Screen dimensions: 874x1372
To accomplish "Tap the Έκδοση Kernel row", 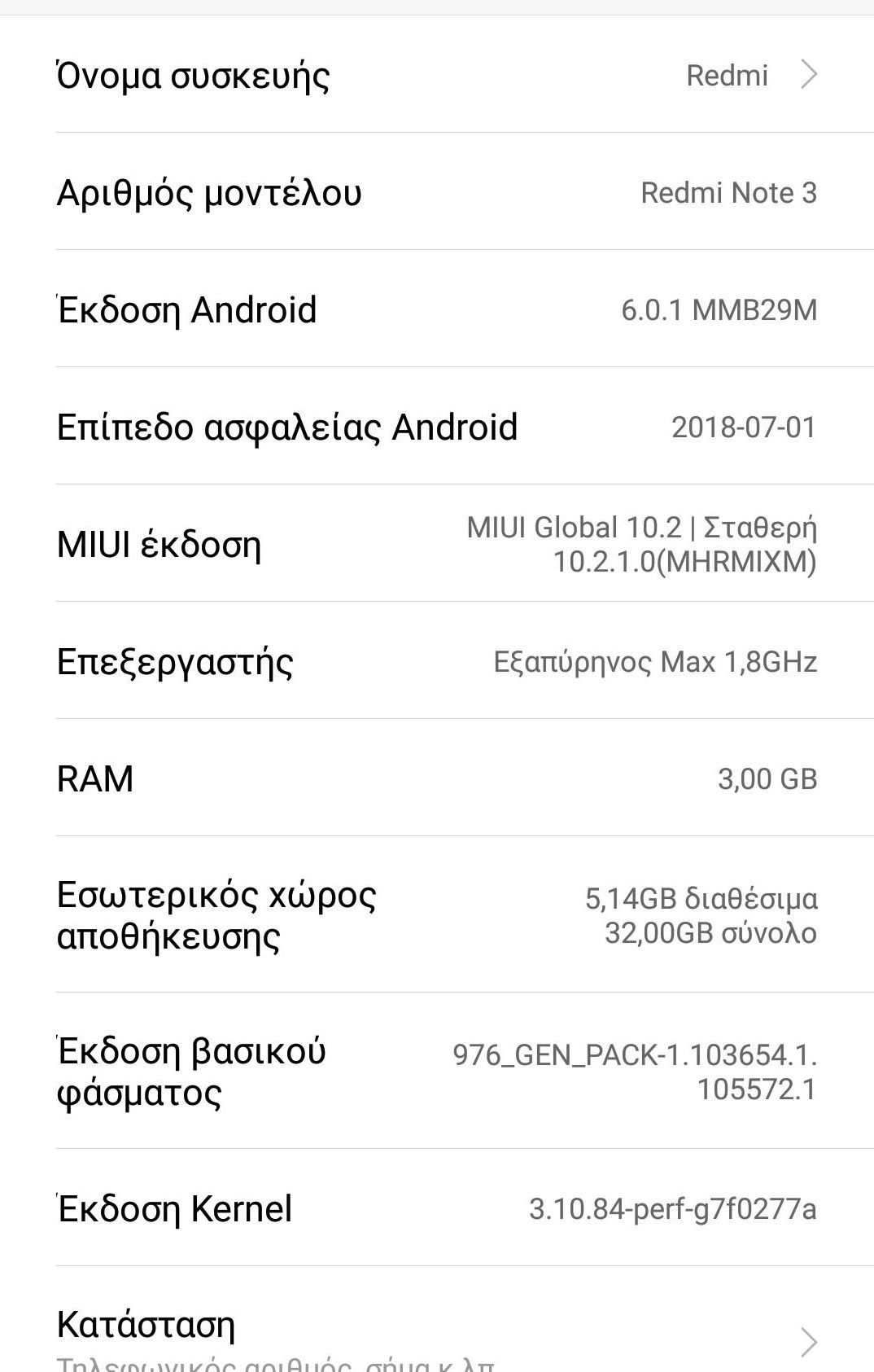I will 437,1208.
